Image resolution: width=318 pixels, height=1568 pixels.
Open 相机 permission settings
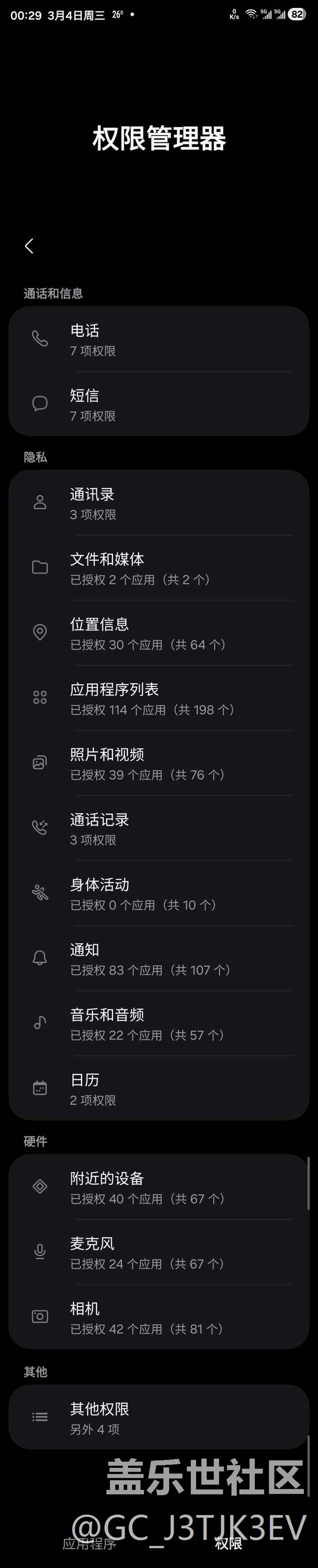[x=159, y=1318]
